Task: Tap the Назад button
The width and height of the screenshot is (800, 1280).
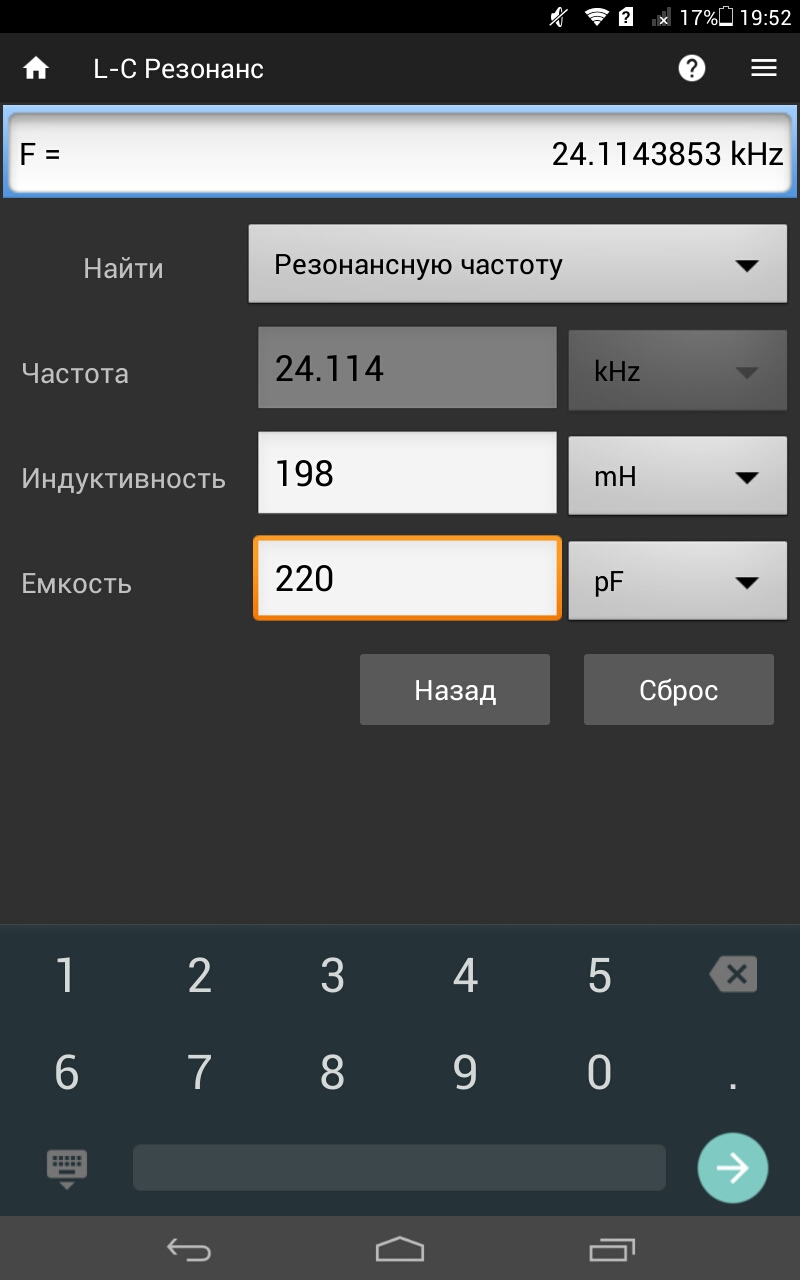Action: (x=455, y=690)
